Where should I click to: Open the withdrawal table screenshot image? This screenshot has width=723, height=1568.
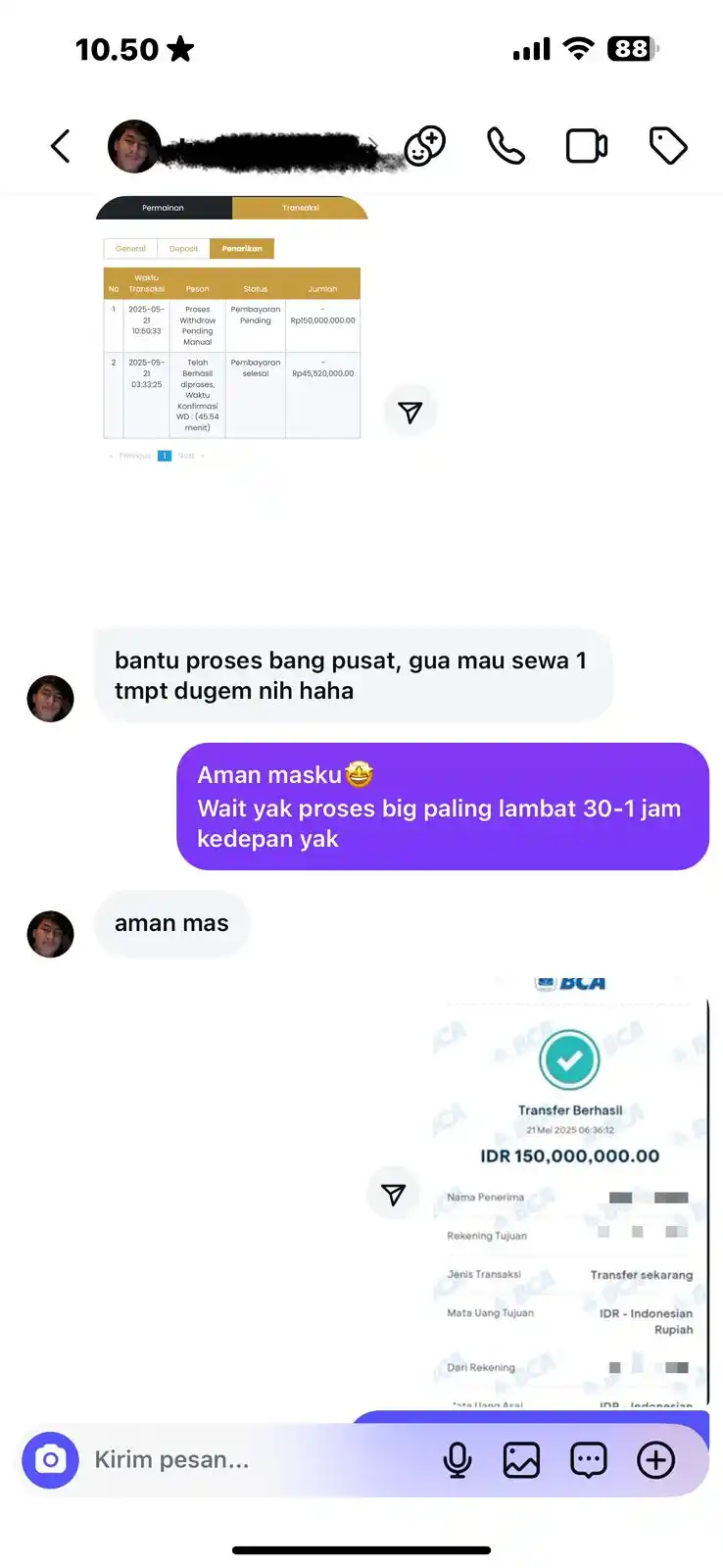[232, 323]
